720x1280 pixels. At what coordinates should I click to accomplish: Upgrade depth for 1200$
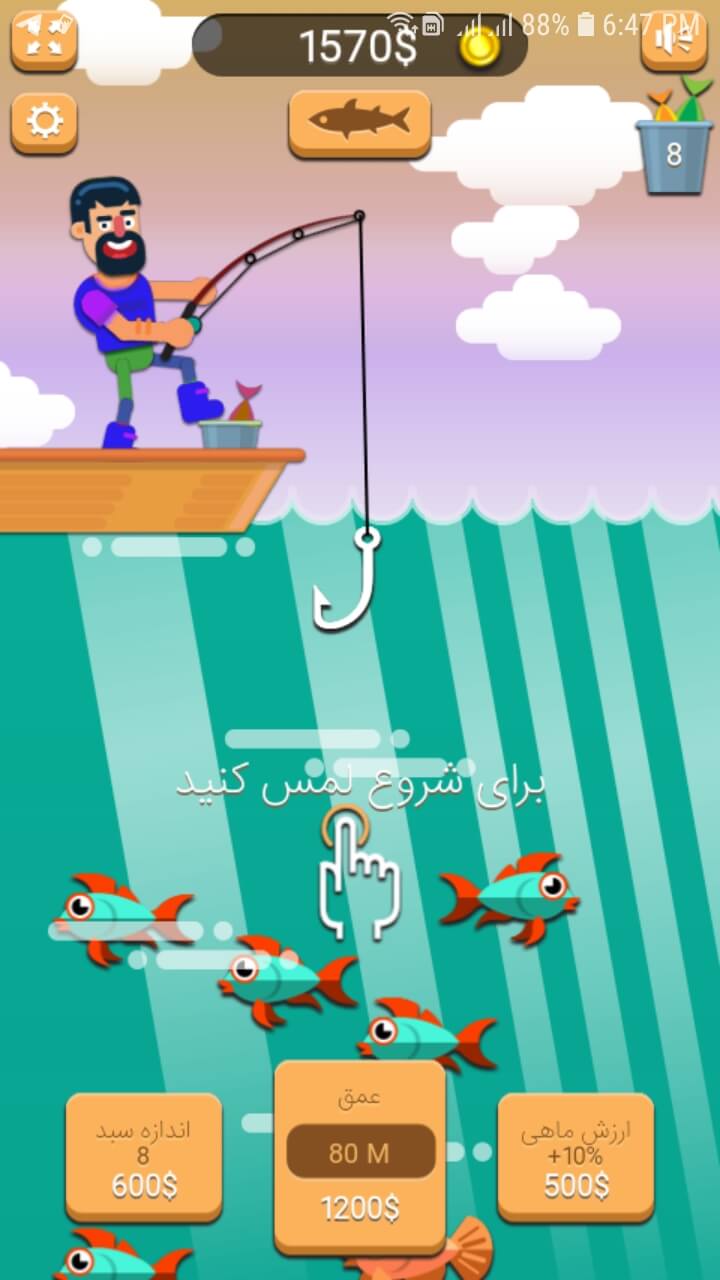[360, 1156]
